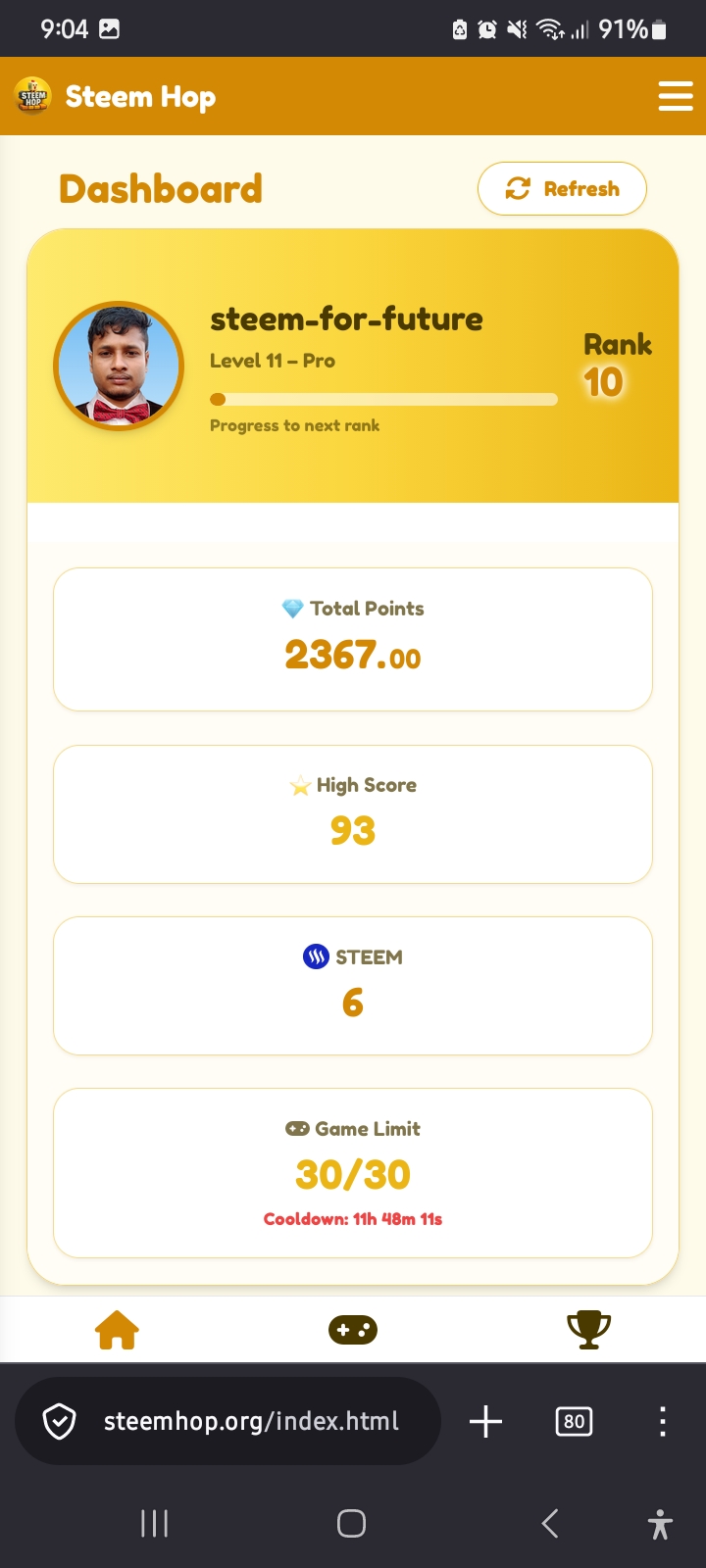Tap the Steem Hop logo title
This screenshot has width=706, height=1568.
[x=115, y=96]
